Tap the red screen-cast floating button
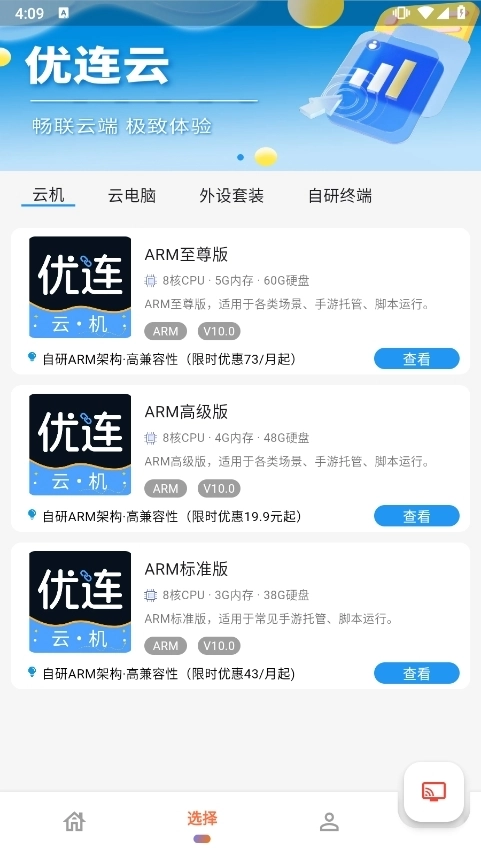Viewport: 481px width, 856px height. 434,792
